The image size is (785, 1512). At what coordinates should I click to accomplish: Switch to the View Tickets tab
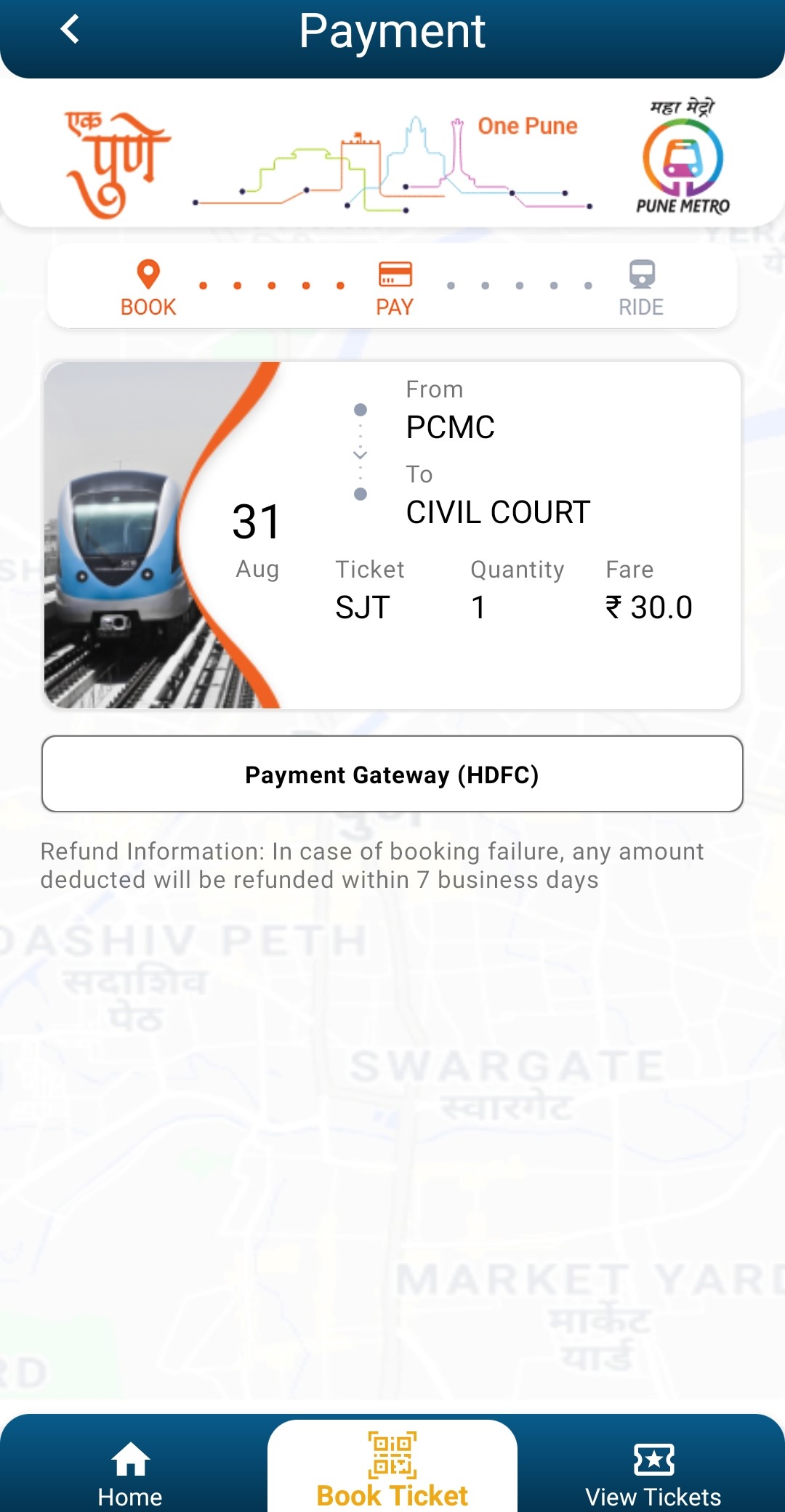point(653,1473)
